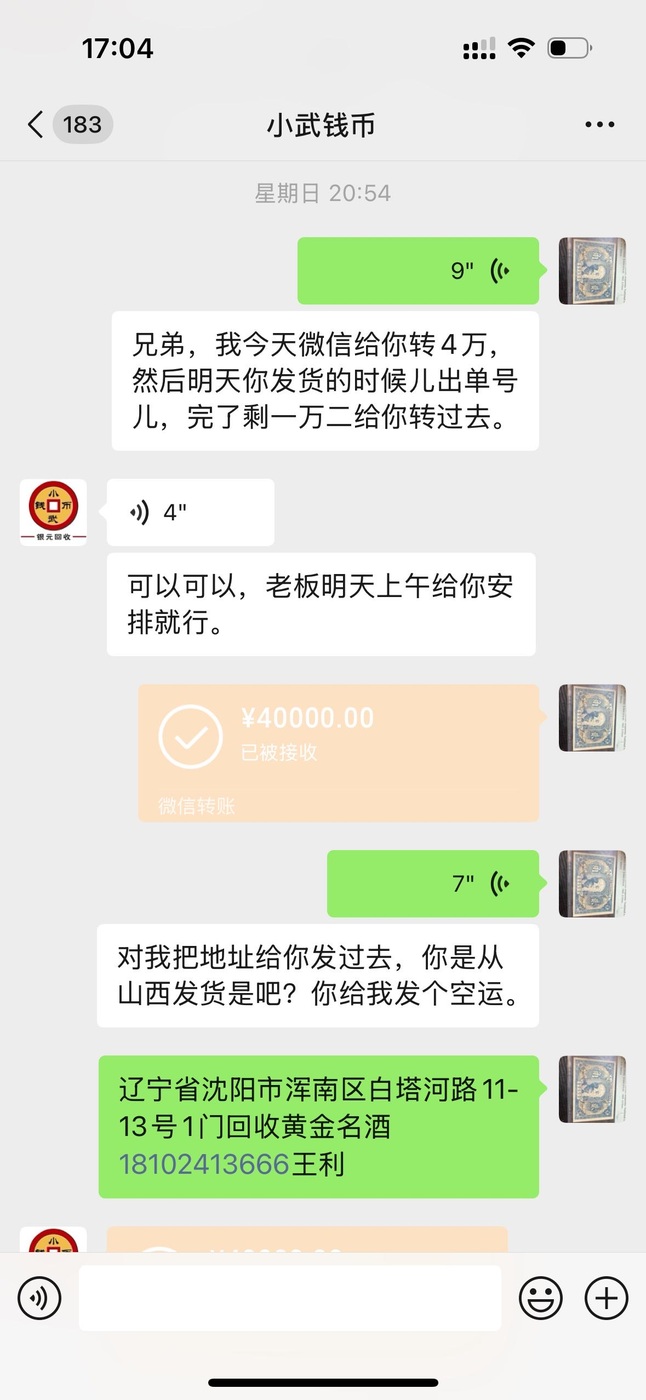Play the 9-second sent voice message
646x1400 pixels.
pyautogui.click(x=418, y=271)
